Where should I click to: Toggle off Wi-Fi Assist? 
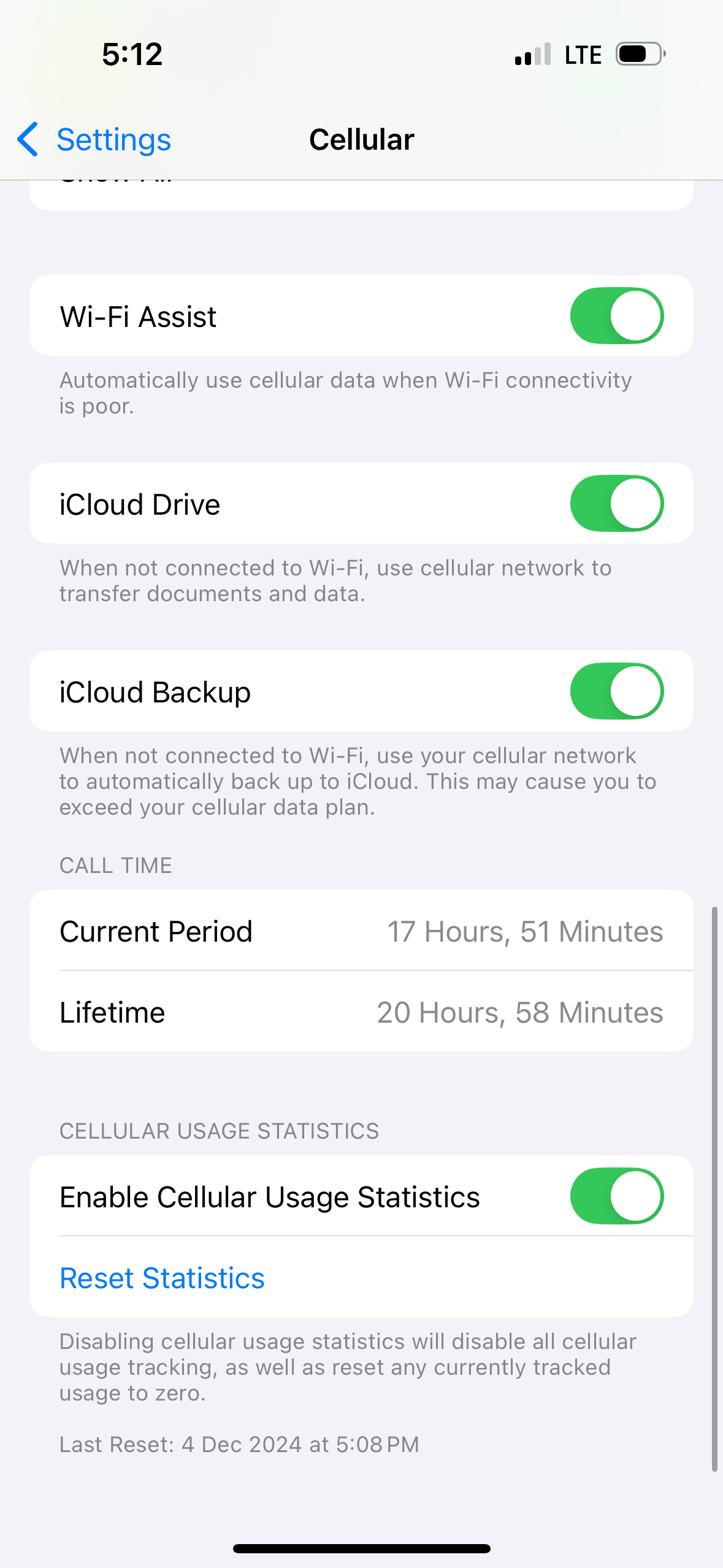[616, 315]
